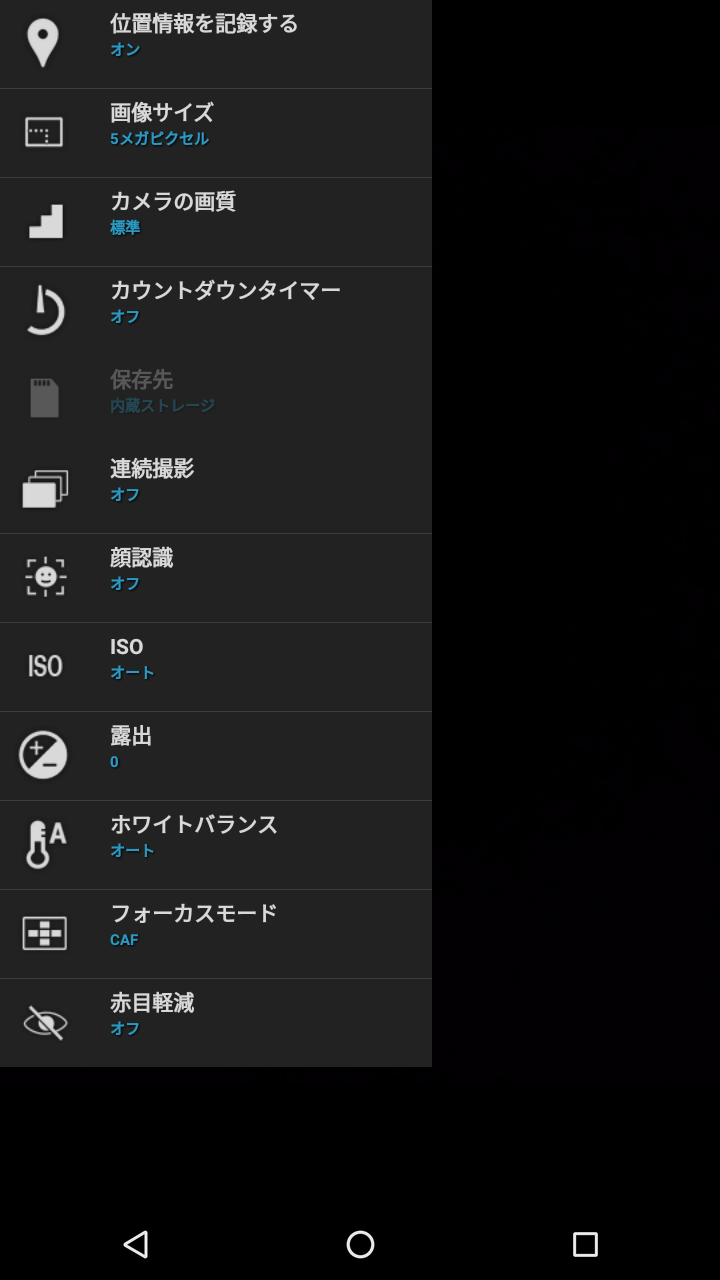Toggle 位置情報を記録する off
720x1280 pixels.
pyautogui.click(x=216, y=42)
